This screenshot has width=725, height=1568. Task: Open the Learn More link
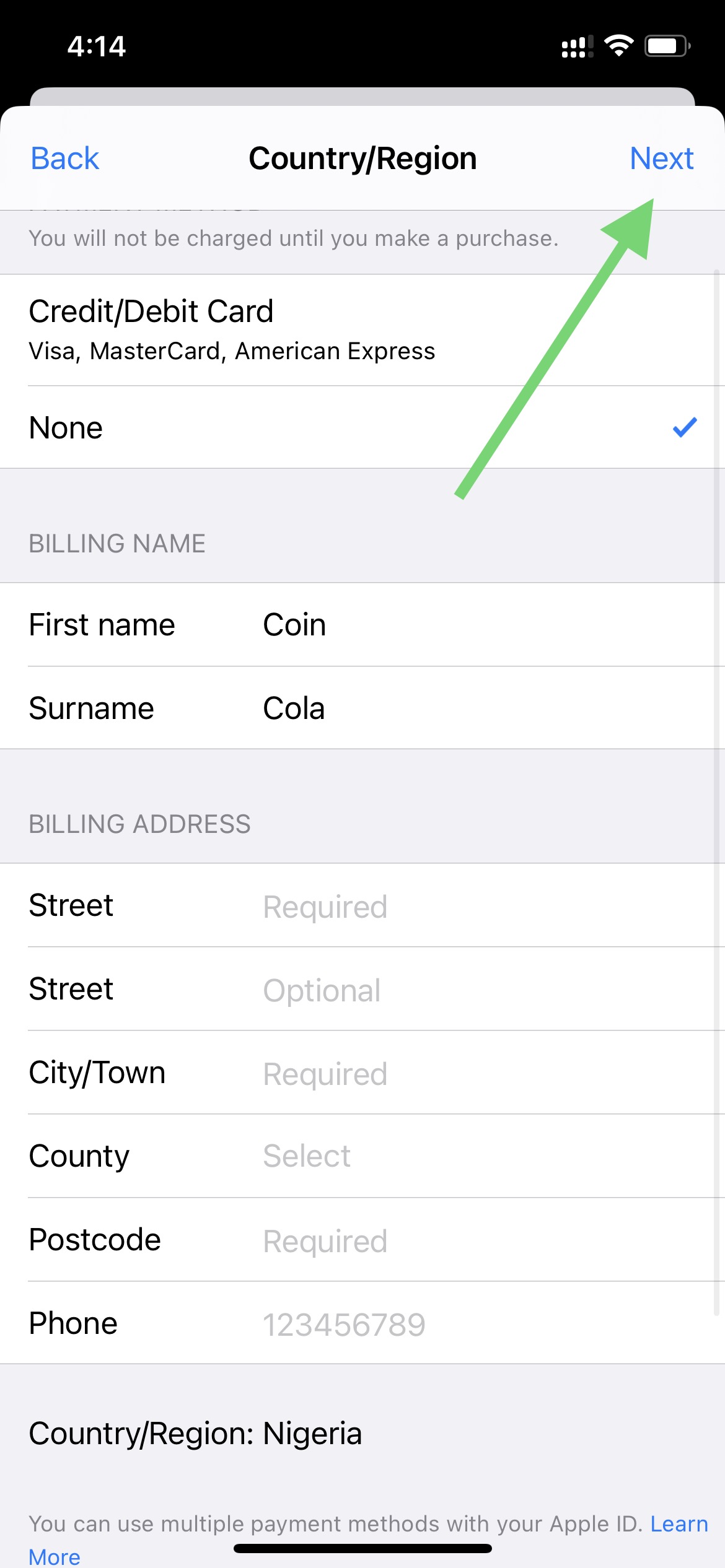(x=679, y=1524)
